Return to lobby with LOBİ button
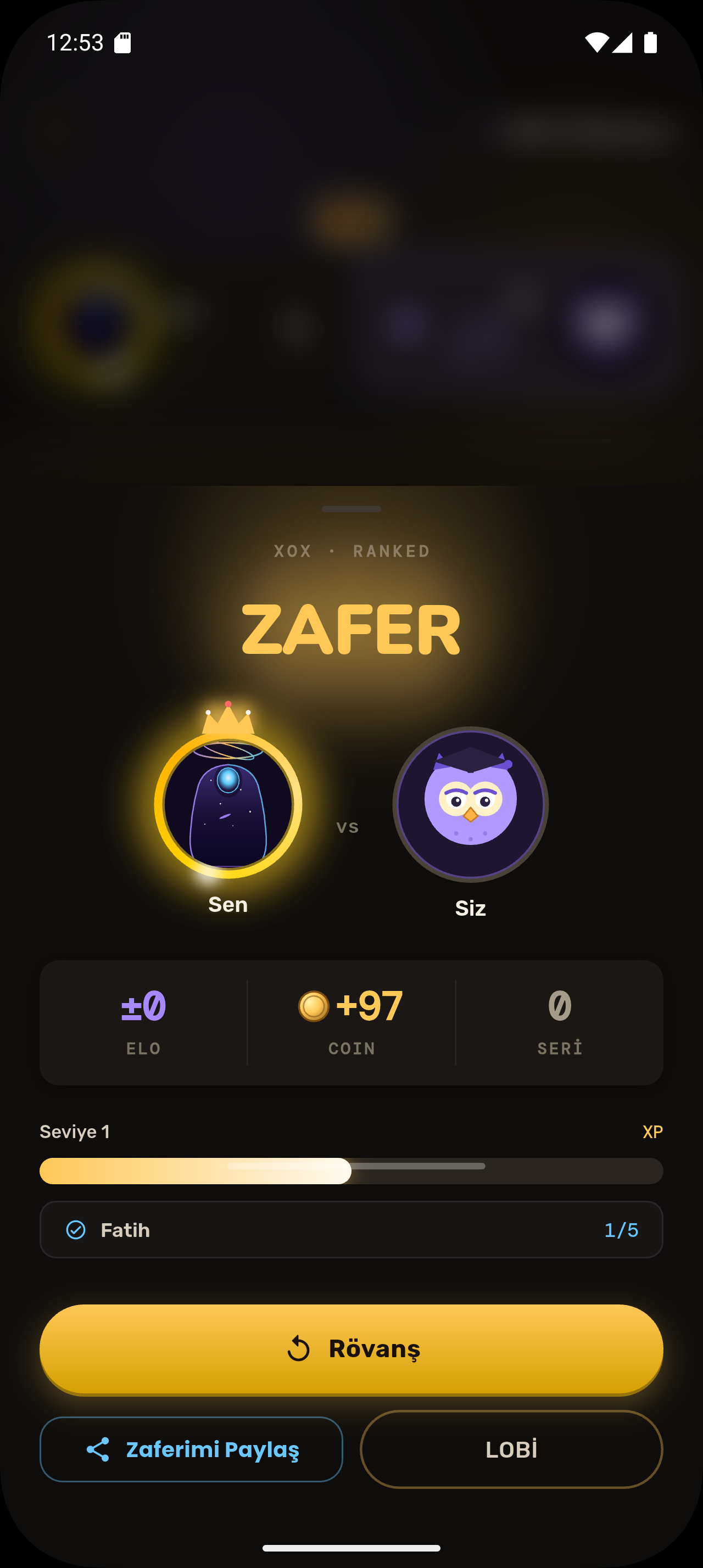Viewport: 703px width, 1568px height. (511, 1449)
